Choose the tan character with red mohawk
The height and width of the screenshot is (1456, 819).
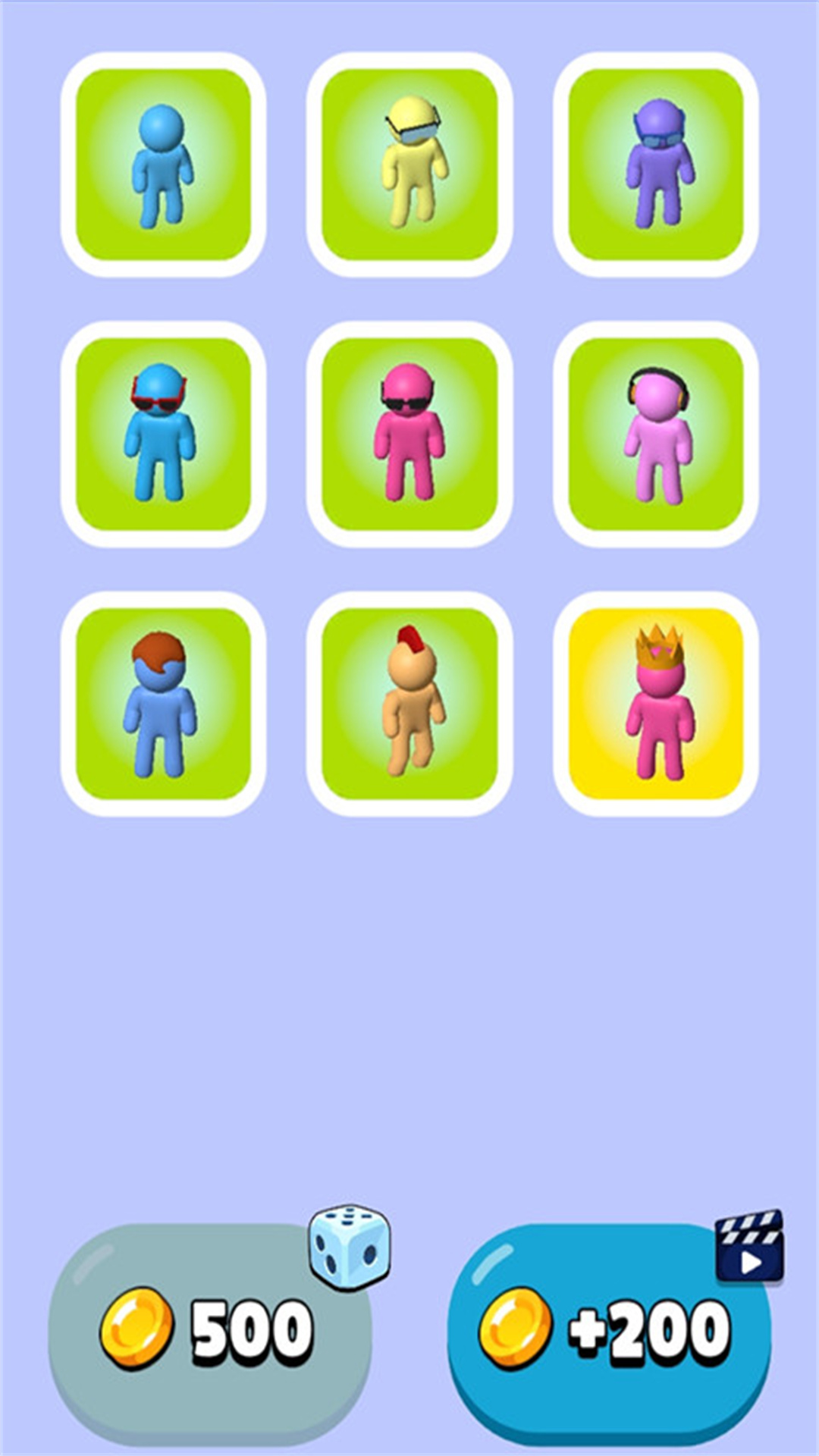[409, 704]
